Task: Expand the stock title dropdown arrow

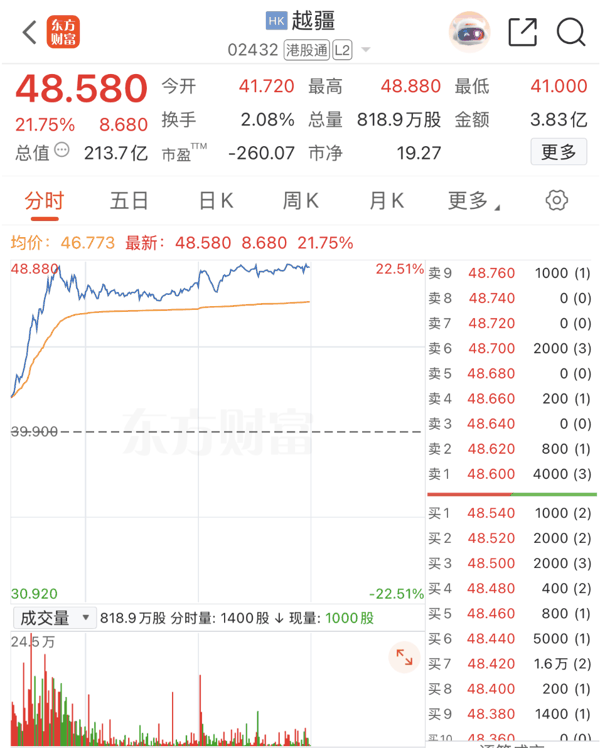Action: 366,50
